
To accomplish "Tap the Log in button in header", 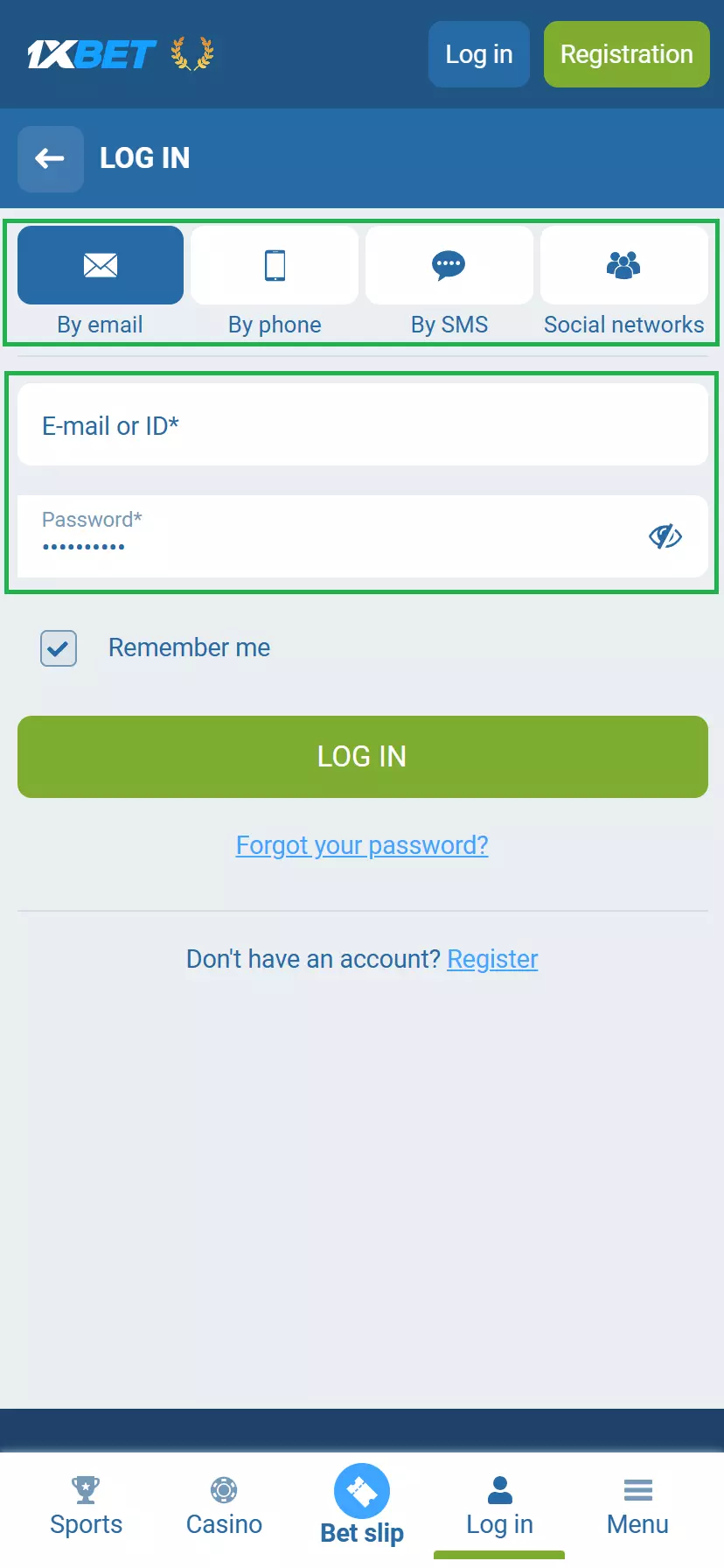I will (x=478, y=54).
